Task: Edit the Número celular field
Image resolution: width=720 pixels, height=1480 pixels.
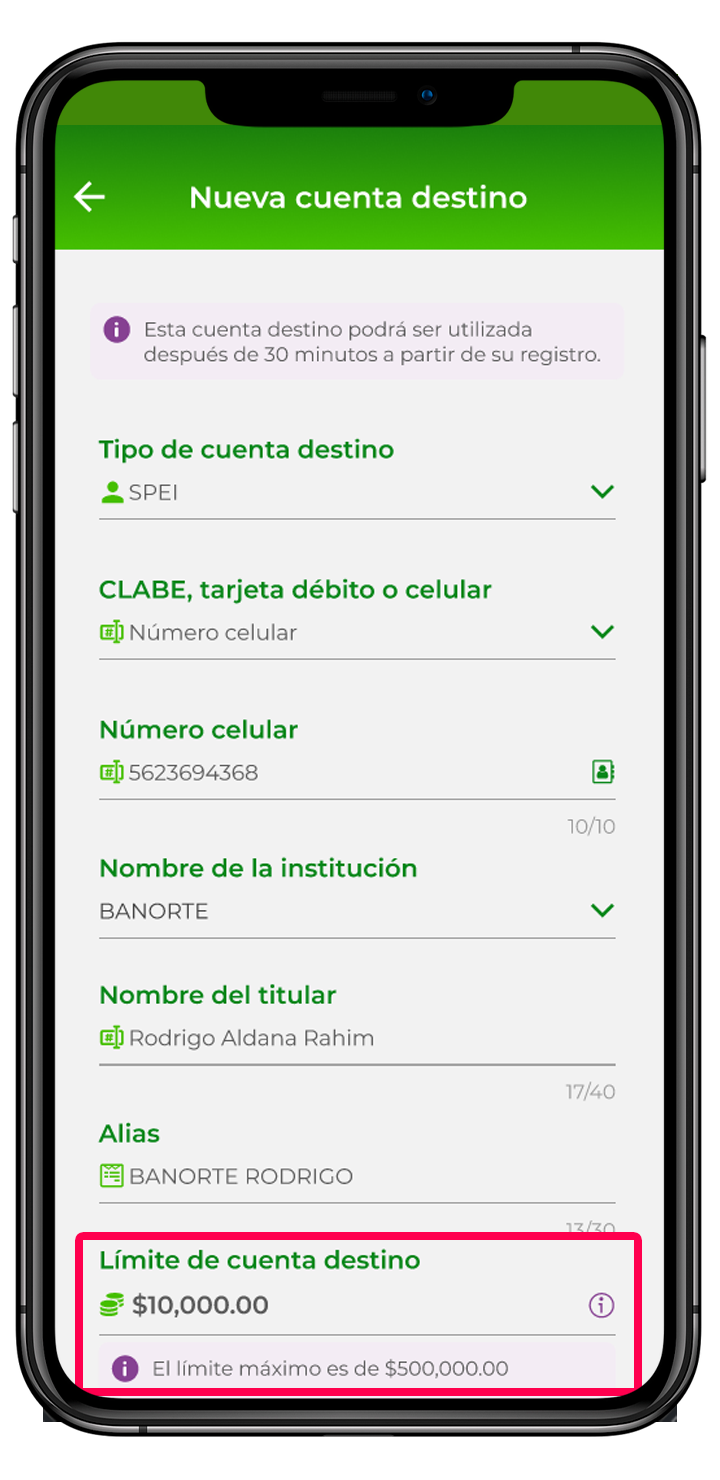Action: [x=340, y=772]
